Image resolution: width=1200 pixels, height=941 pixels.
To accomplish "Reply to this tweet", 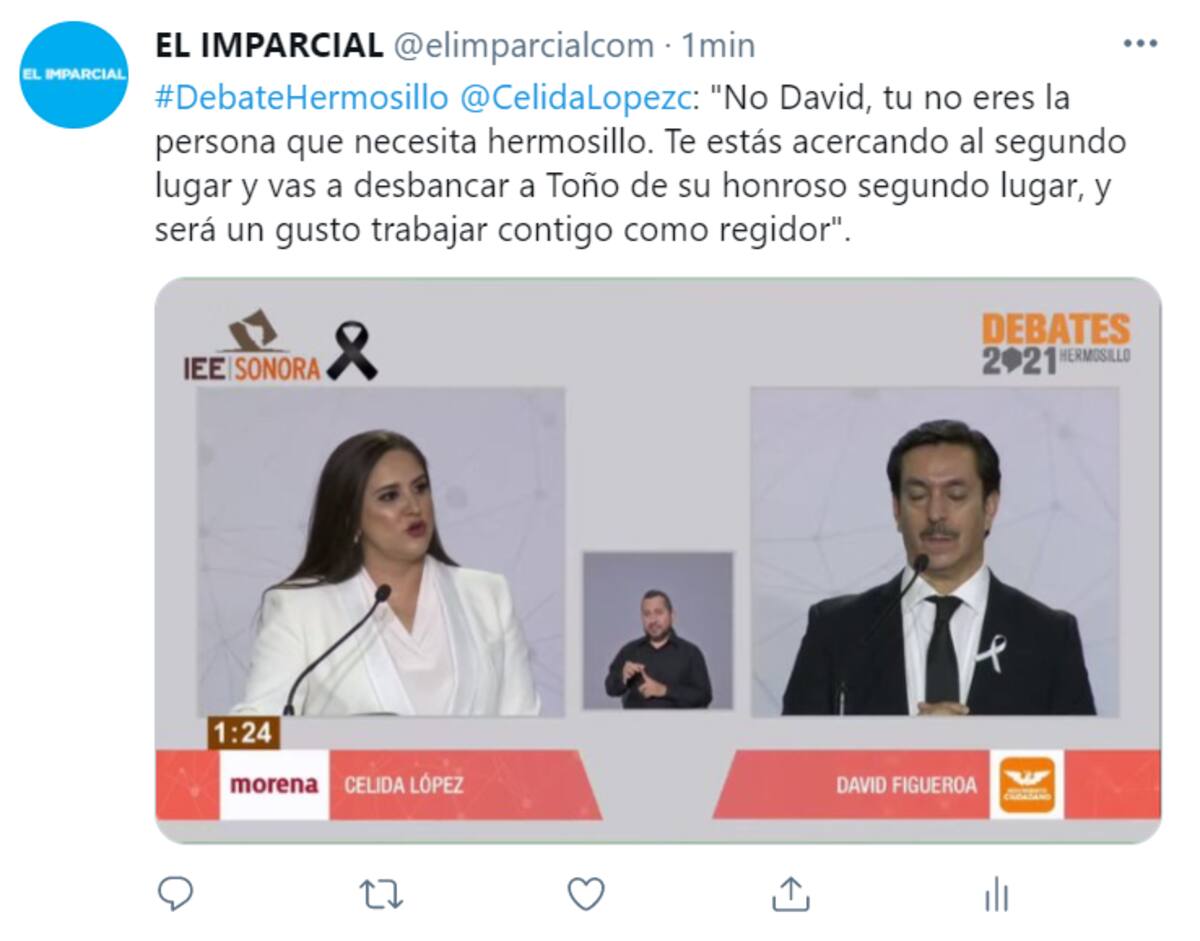I will click(x=176, y=893).
